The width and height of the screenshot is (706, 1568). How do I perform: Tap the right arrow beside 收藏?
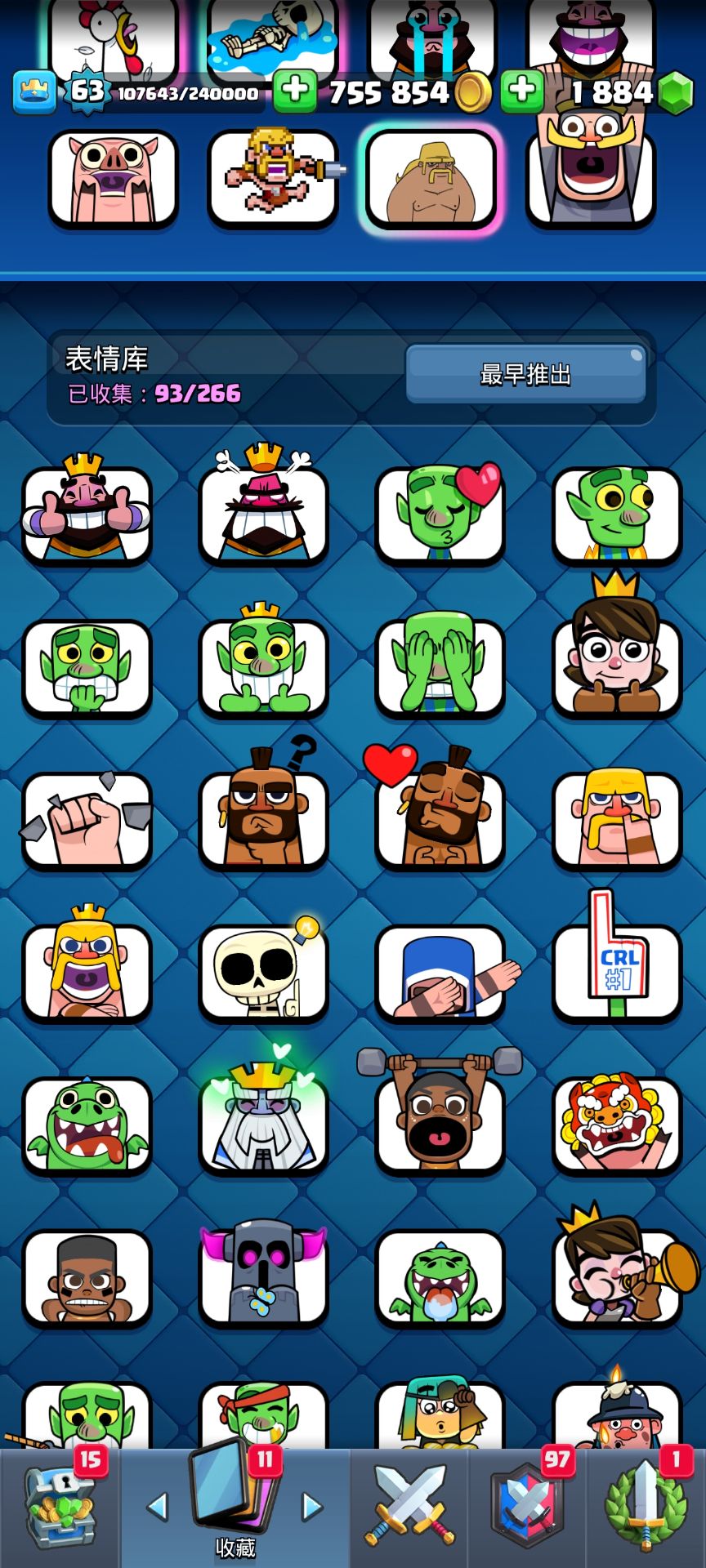pyautogui.click(x=311, y=1506)
